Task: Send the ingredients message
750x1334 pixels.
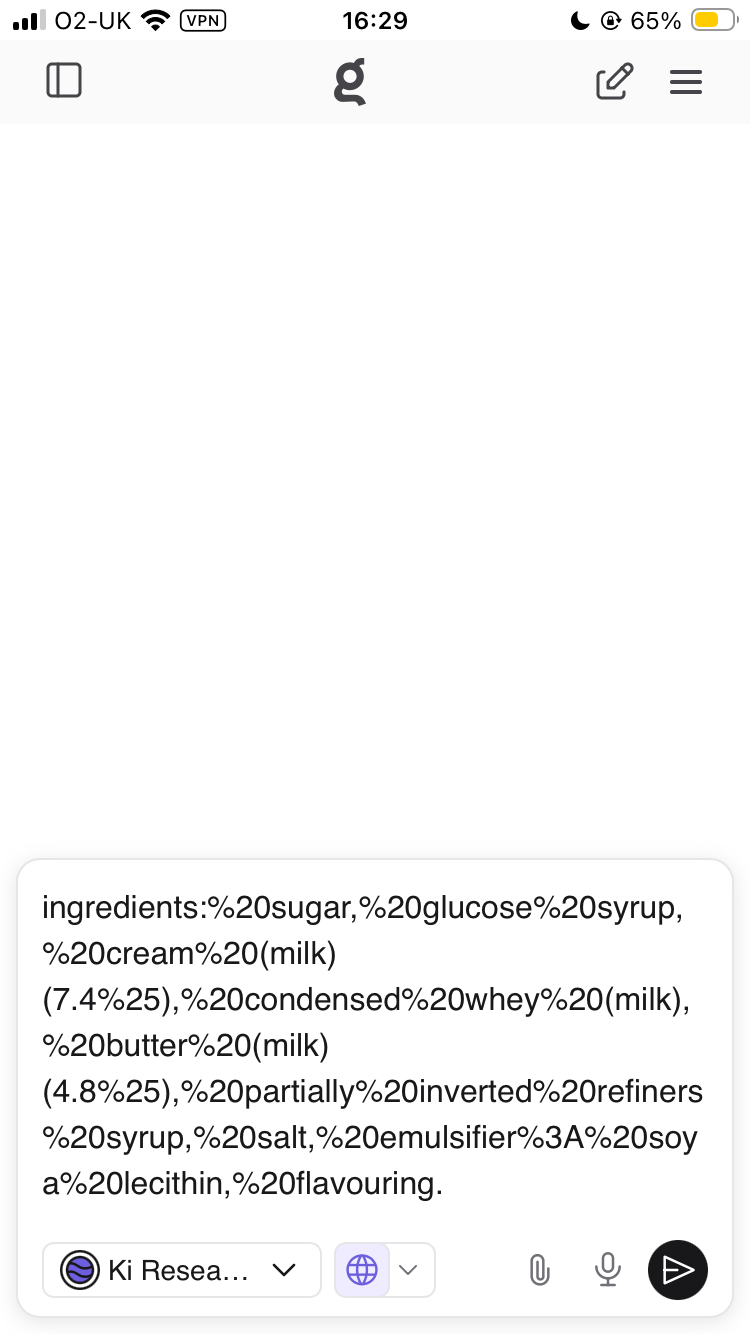Action: coord(678,1270)
